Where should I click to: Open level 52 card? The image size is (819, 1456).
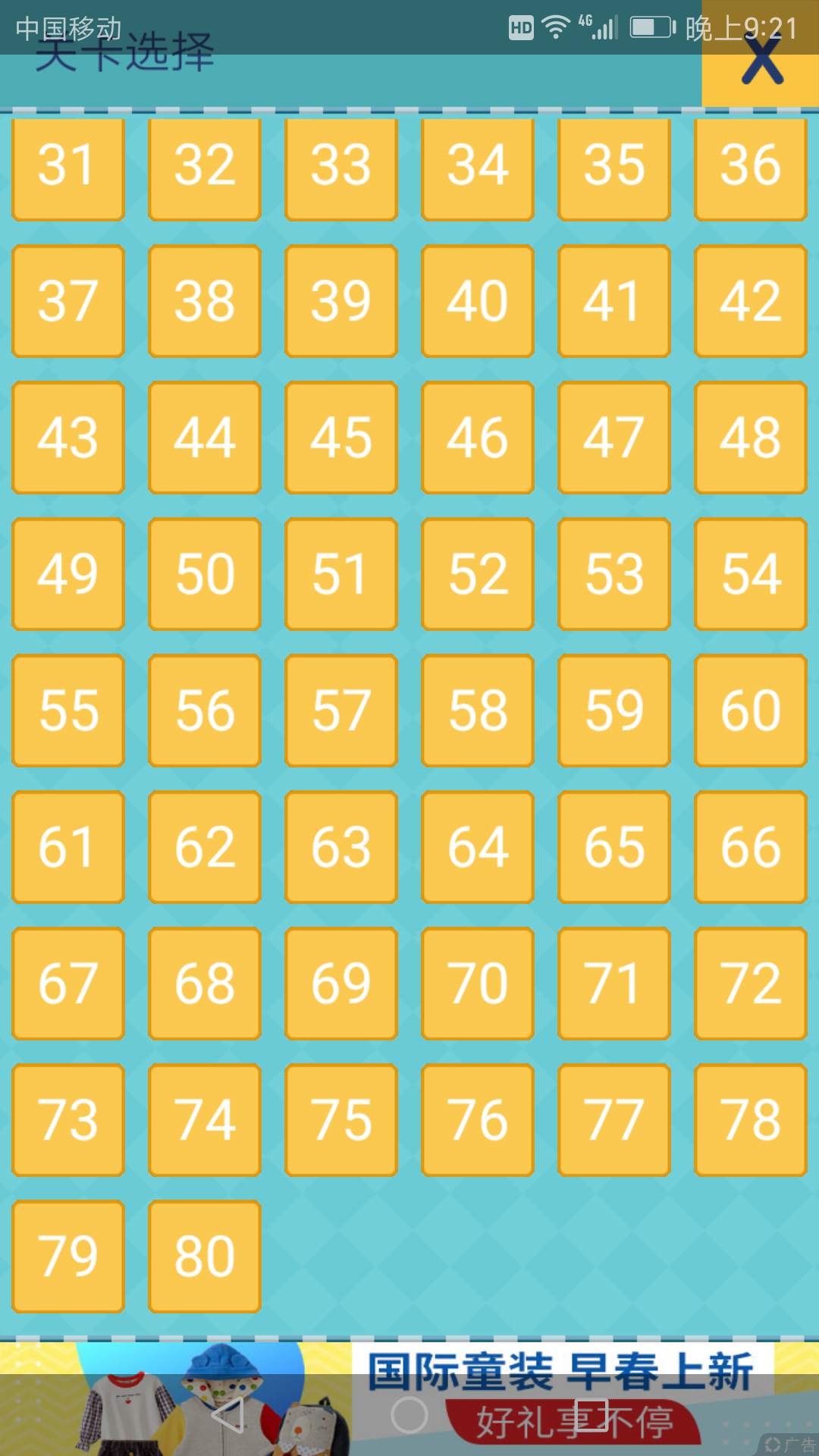(477, 573)
